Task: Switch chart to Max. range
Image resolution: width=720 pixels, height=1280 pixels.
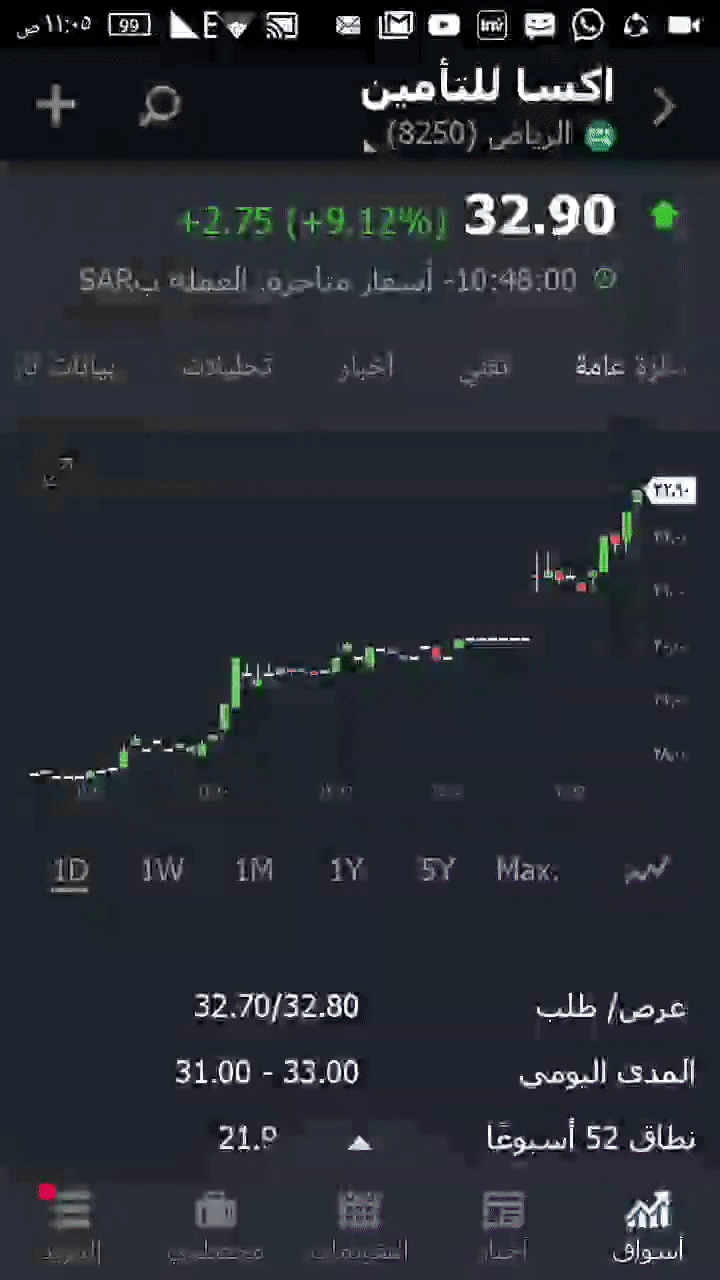Action: 527,871
